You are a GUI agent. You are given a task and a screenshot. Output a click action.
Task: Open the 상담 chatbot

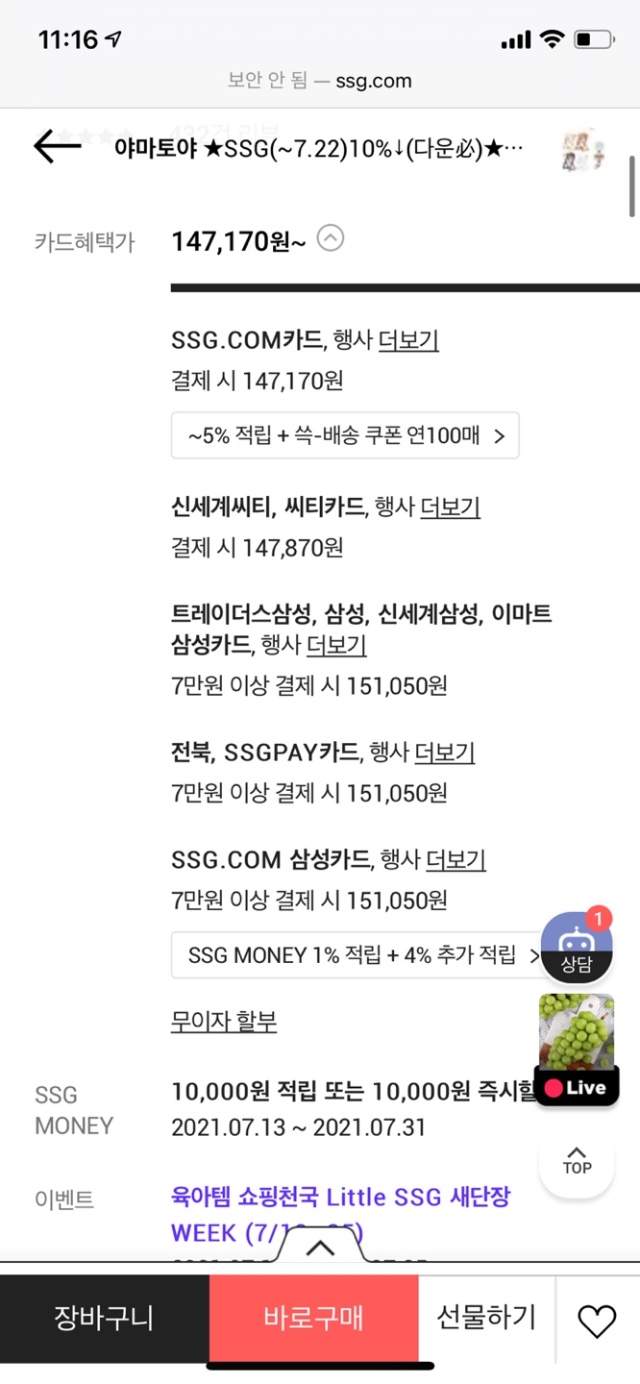[576, 947]
